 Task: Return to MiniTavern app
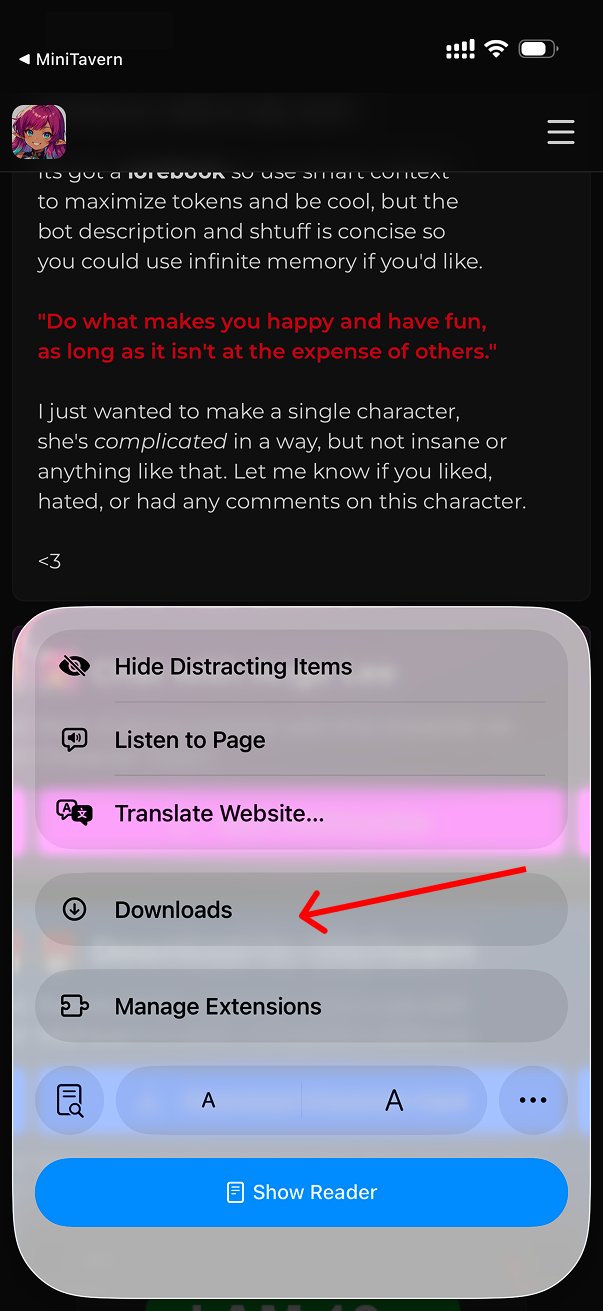click(70, 59)
